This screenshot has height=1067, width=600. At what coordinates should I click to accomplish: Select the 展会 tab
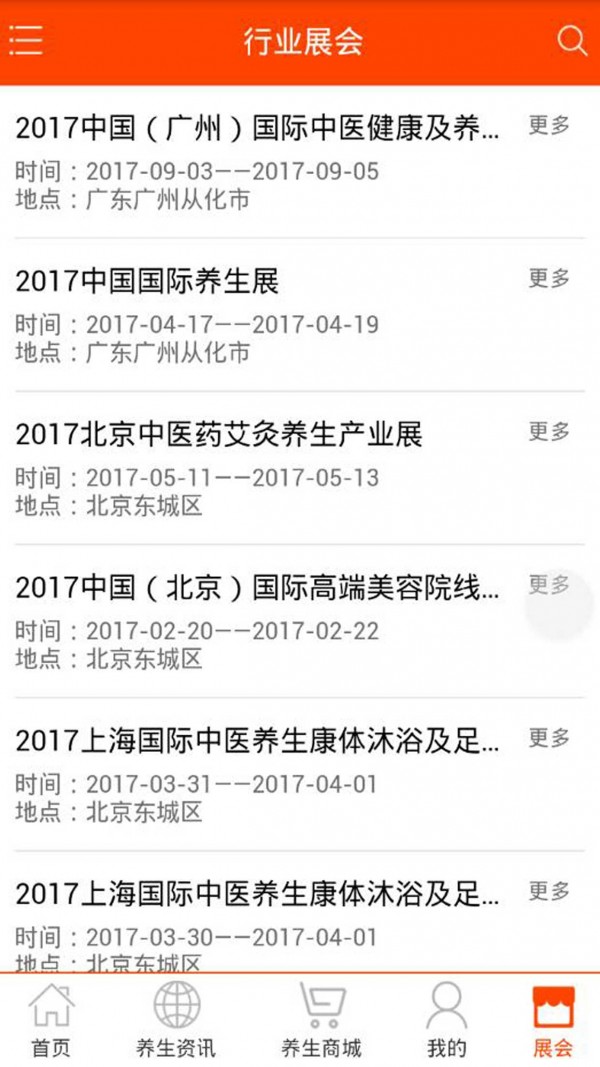[x=553, y=1020]
